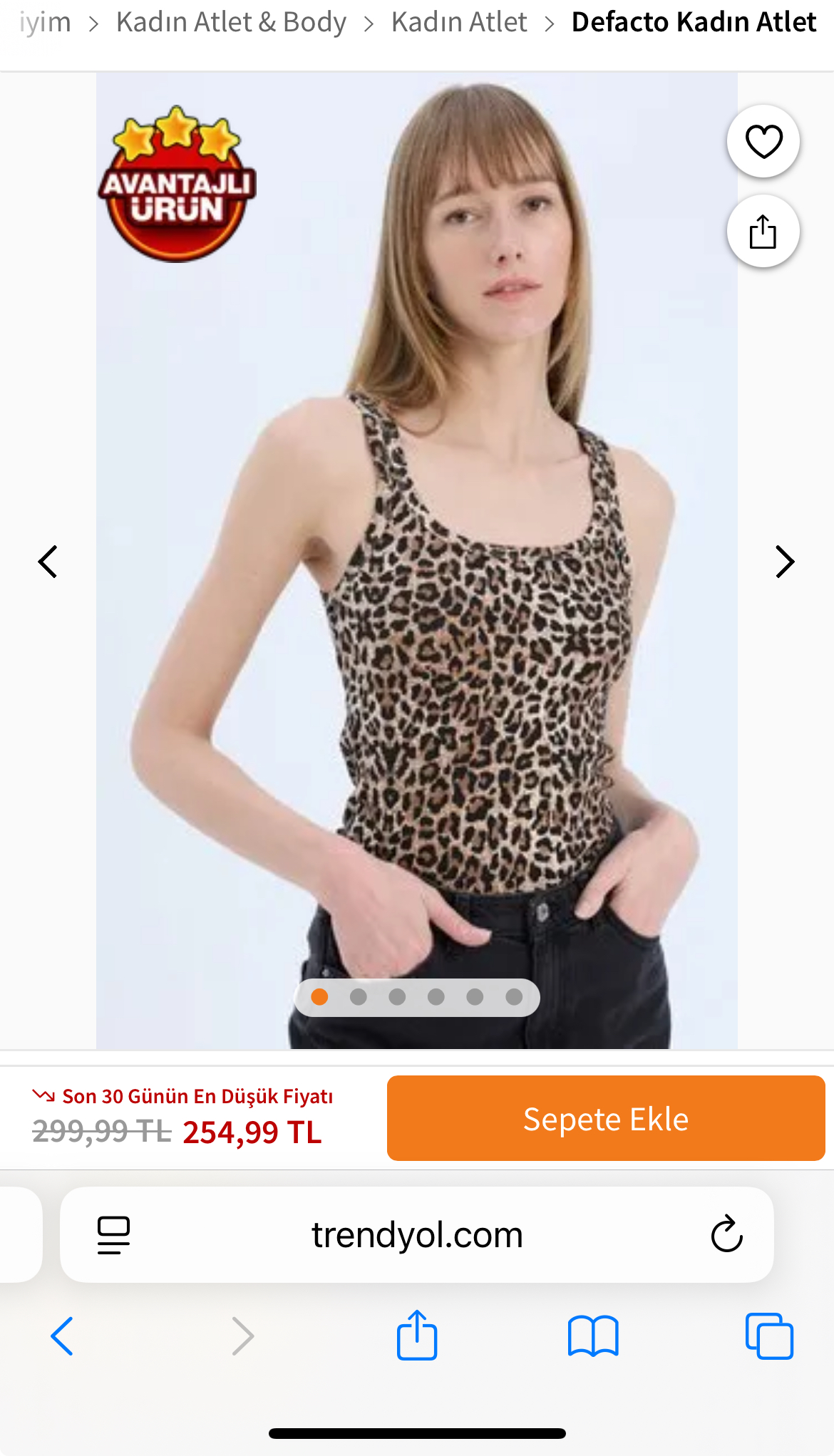The width and height of the screenshot is (834, 1456).
Task: Reload the trendyol.com page
Action: click(x=726, y=1234)
